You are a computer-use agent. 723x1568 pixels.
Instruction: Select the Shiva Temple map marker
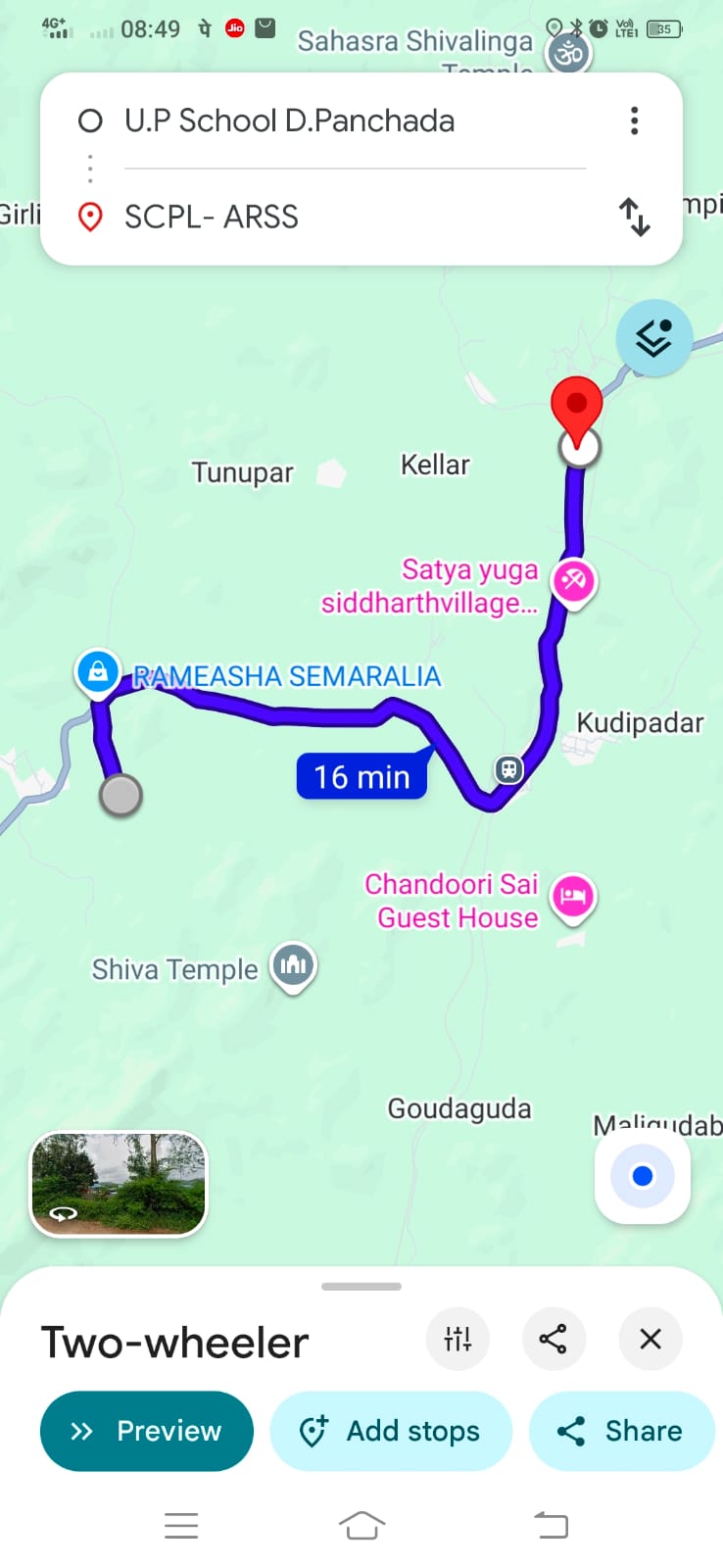point(293,966)
